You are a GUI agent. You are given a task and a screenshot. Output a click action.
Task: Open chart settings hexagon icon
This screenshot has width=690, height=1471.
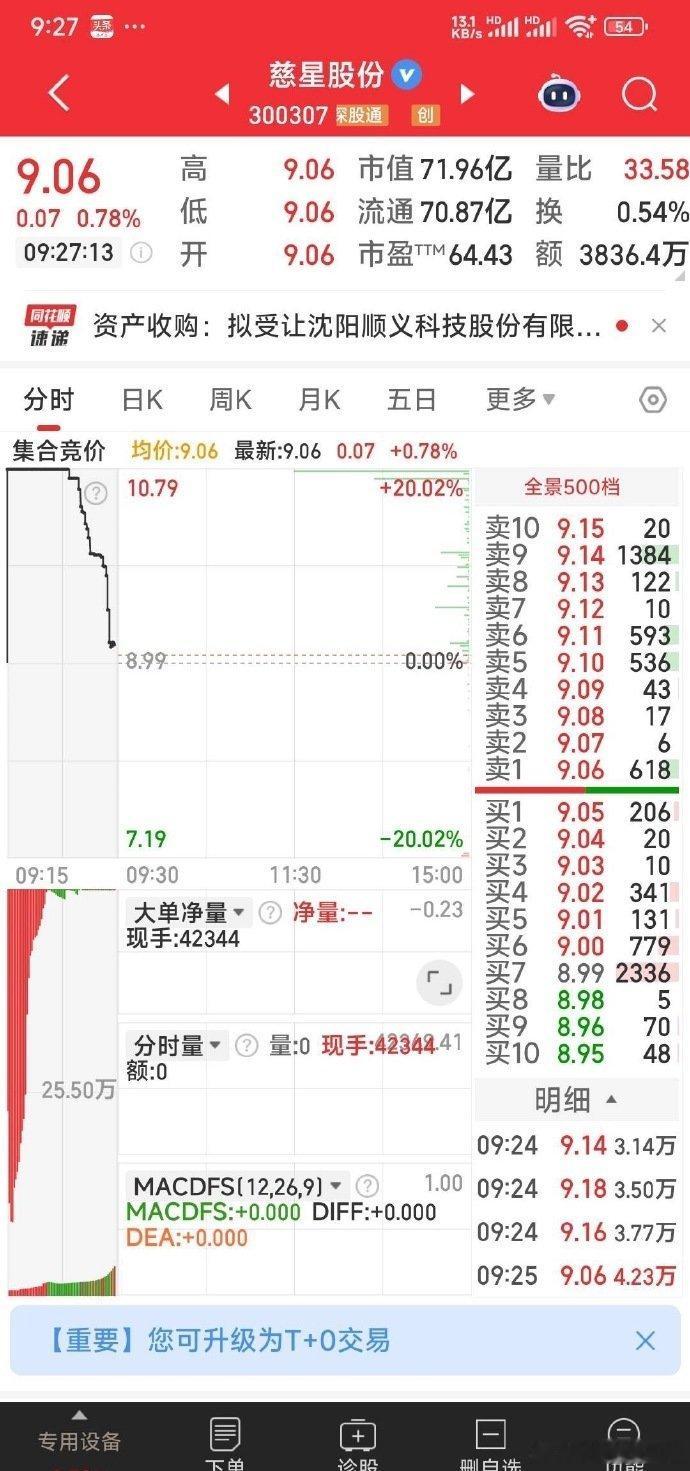pyautogui.click(x=652, y=400)
